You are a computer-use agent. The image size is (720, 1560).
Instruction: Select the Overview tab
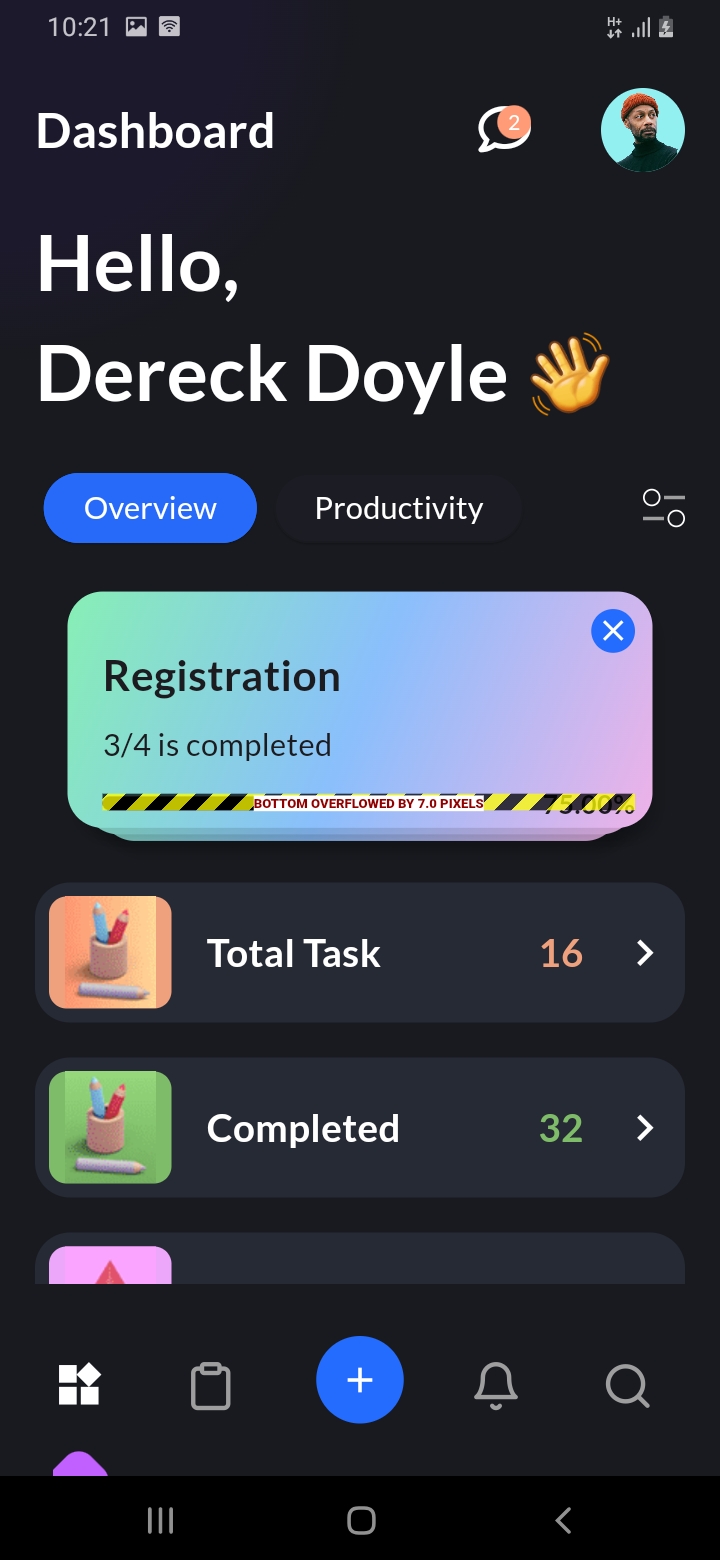[x=150, y=508]
